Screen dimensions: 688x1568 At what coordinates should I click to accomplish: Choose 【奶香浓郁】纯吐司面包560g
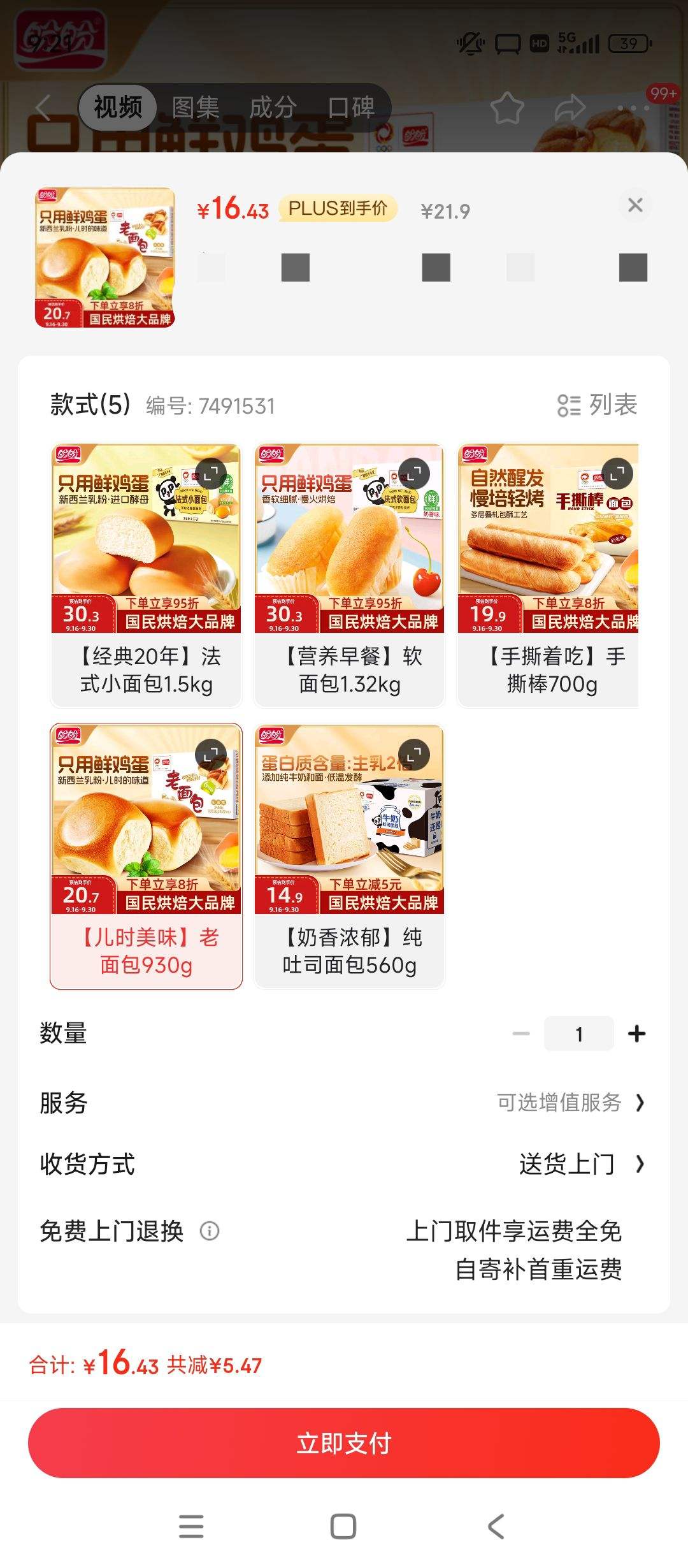(x=349, y=856)
